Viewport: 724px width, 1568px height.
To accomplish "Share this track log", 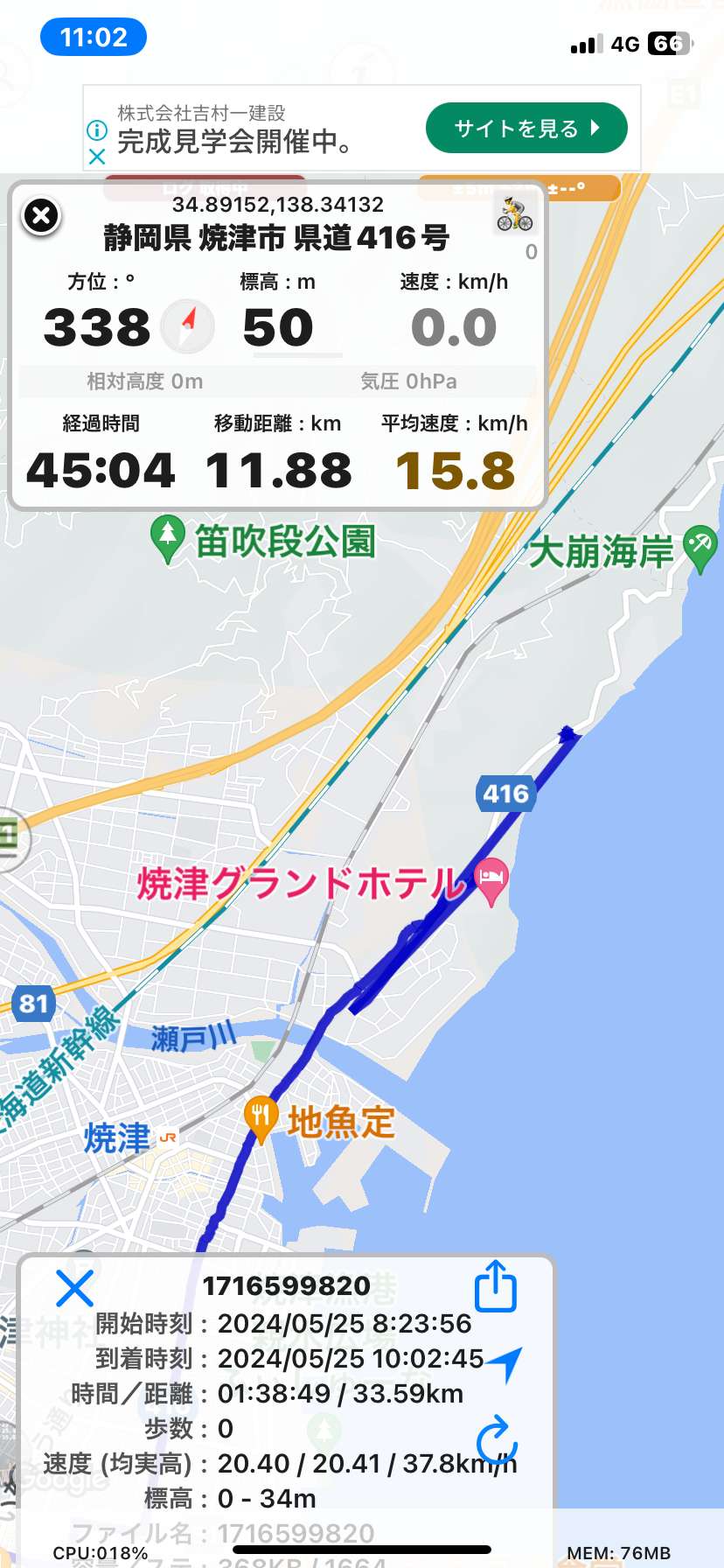I will click(496, 1285).
